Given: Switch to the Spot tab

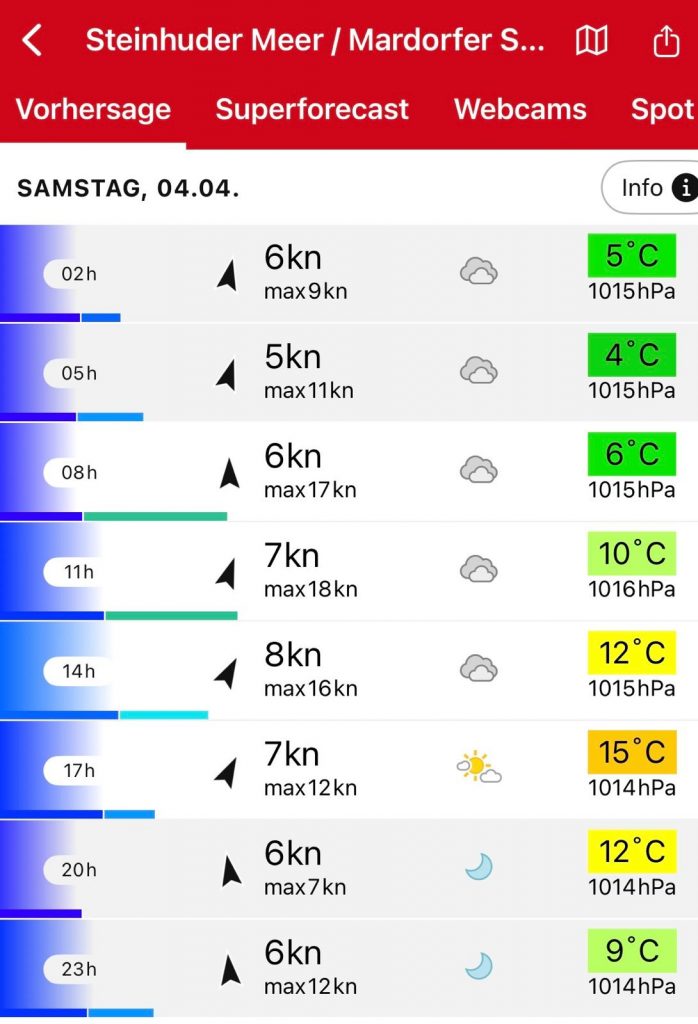Looking at the screenshot, I should coord(662,109).
